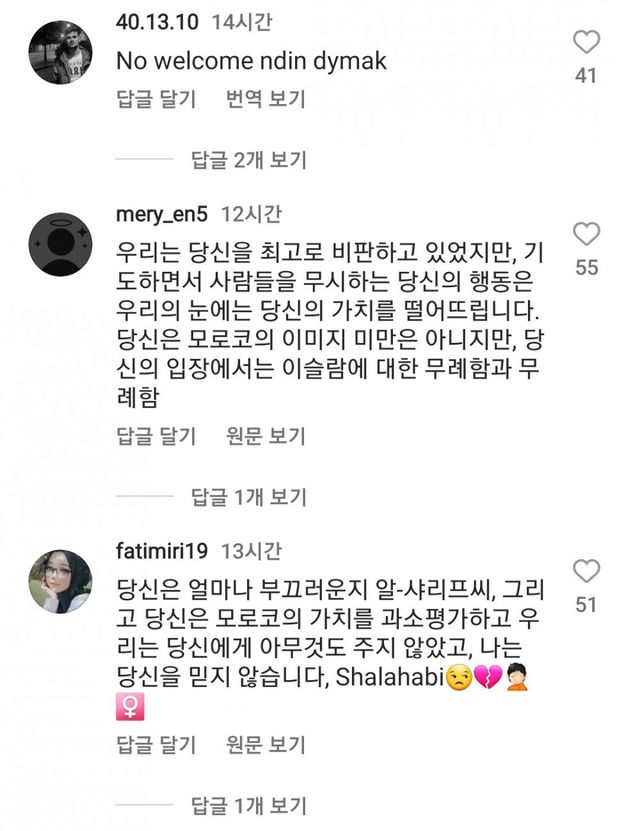Reply to fatimiri19's comment
This screenshot has width=640, height=831.
click(156, 745)
